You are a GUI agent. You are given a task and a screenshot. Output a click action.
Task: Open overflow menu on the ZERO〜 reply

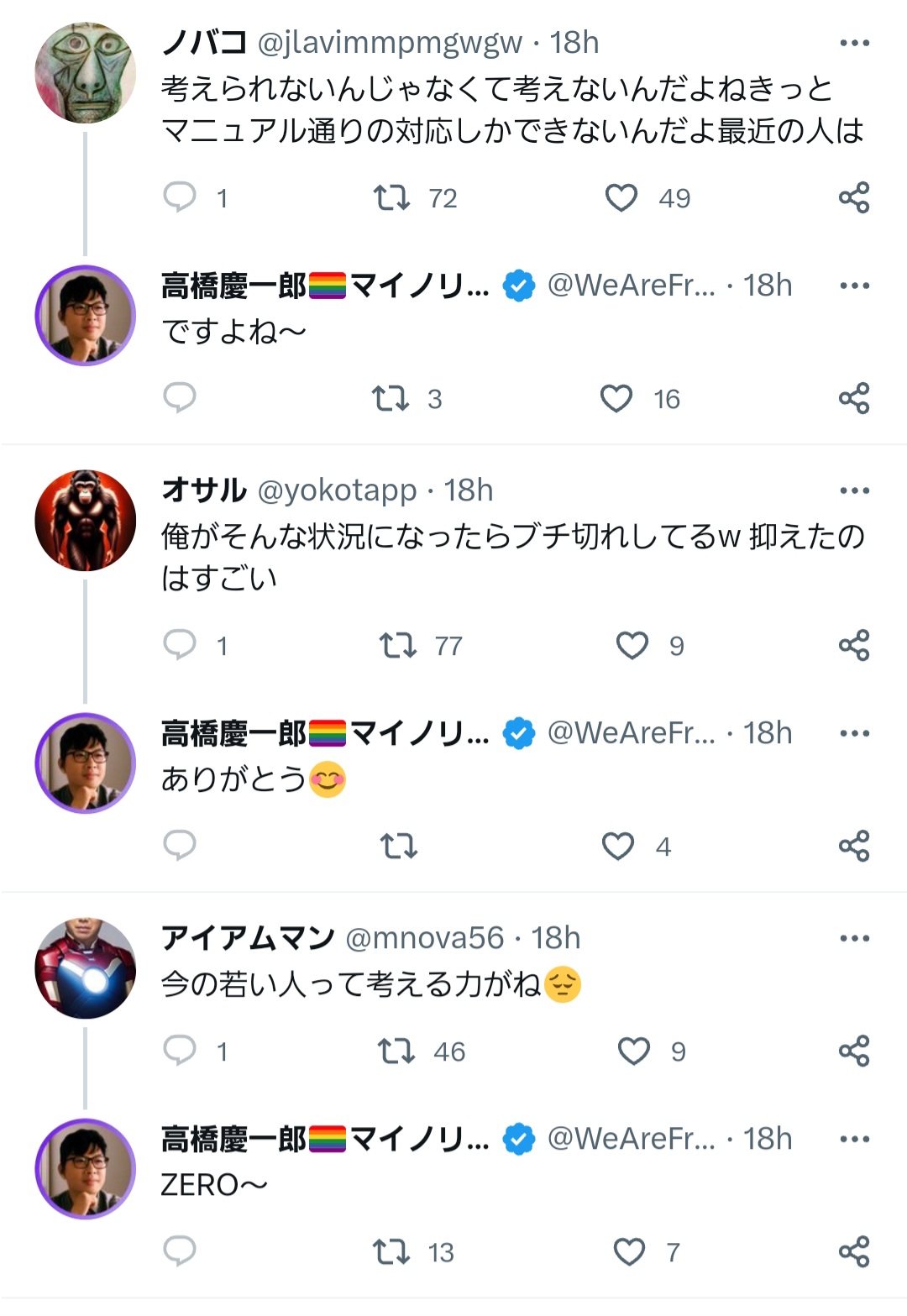point(854,1140)
